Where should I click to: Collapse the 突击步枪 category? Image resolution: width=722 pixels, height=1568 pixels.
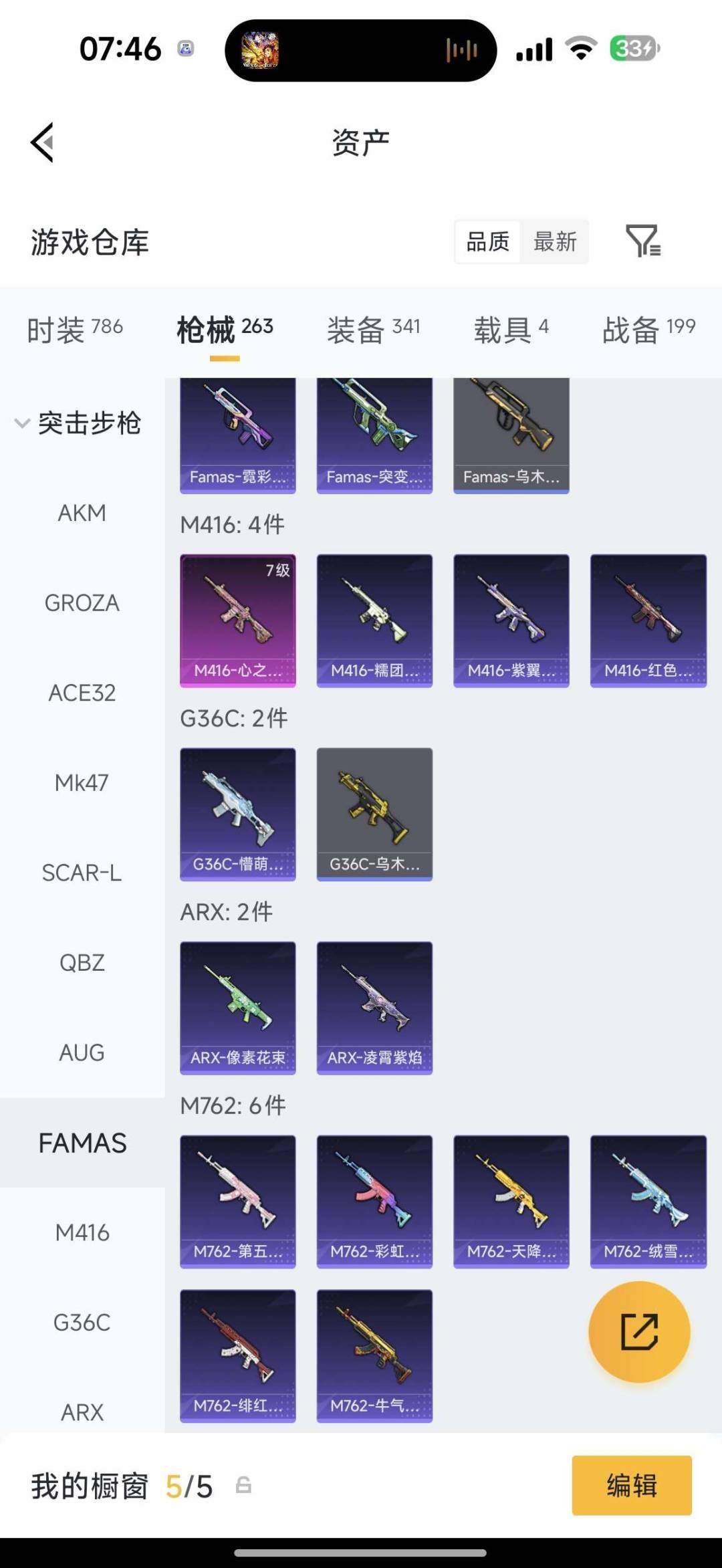(79, 423)
